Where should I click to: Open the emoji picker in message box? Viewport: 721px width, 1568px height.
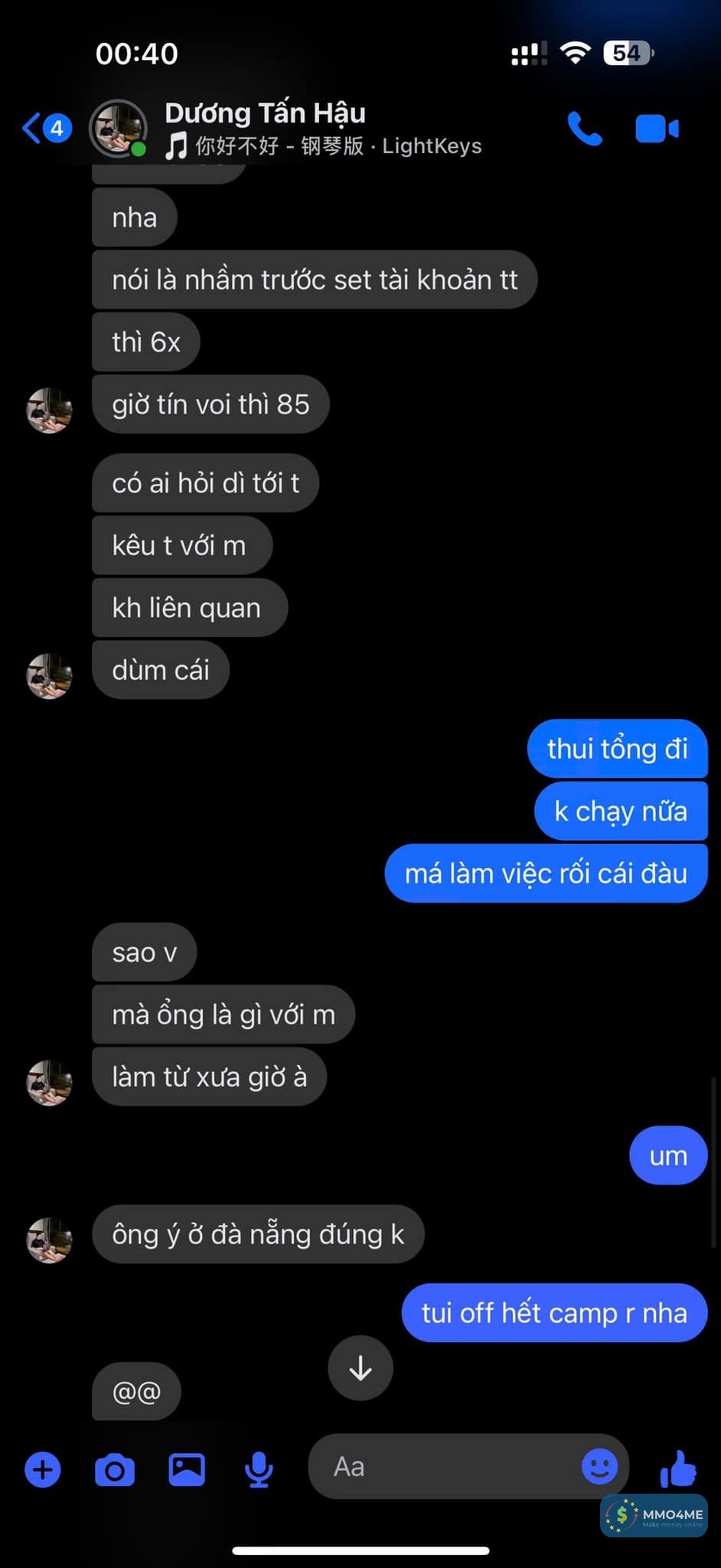599,1467
